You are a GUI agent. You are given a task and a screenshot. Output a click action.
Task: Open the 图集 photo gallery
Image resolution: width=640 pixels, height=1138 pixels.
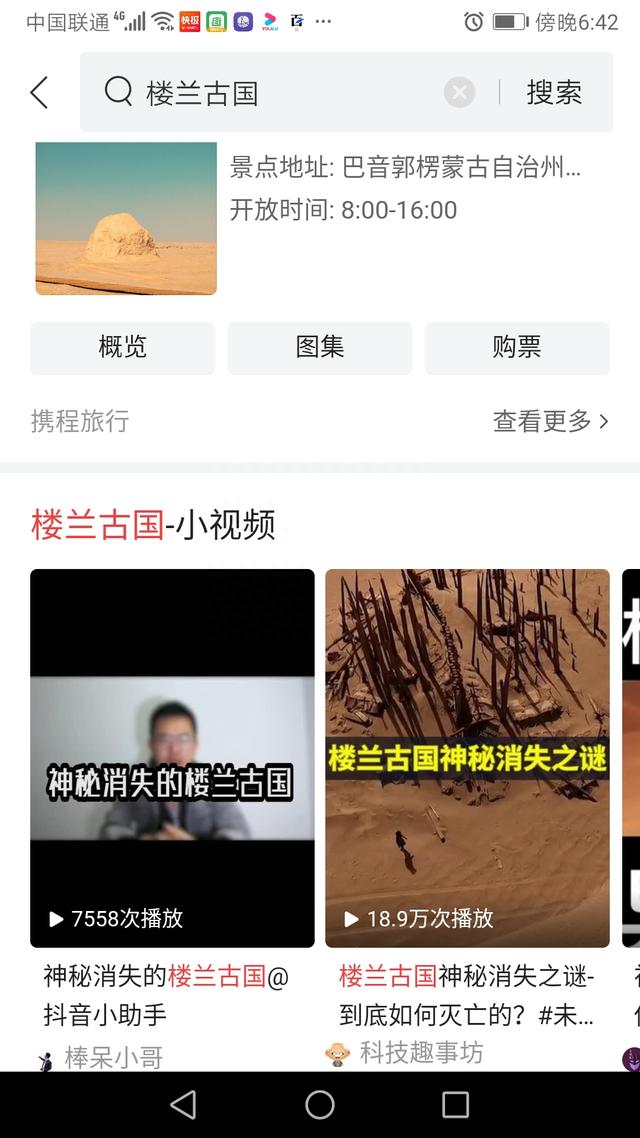320,348
